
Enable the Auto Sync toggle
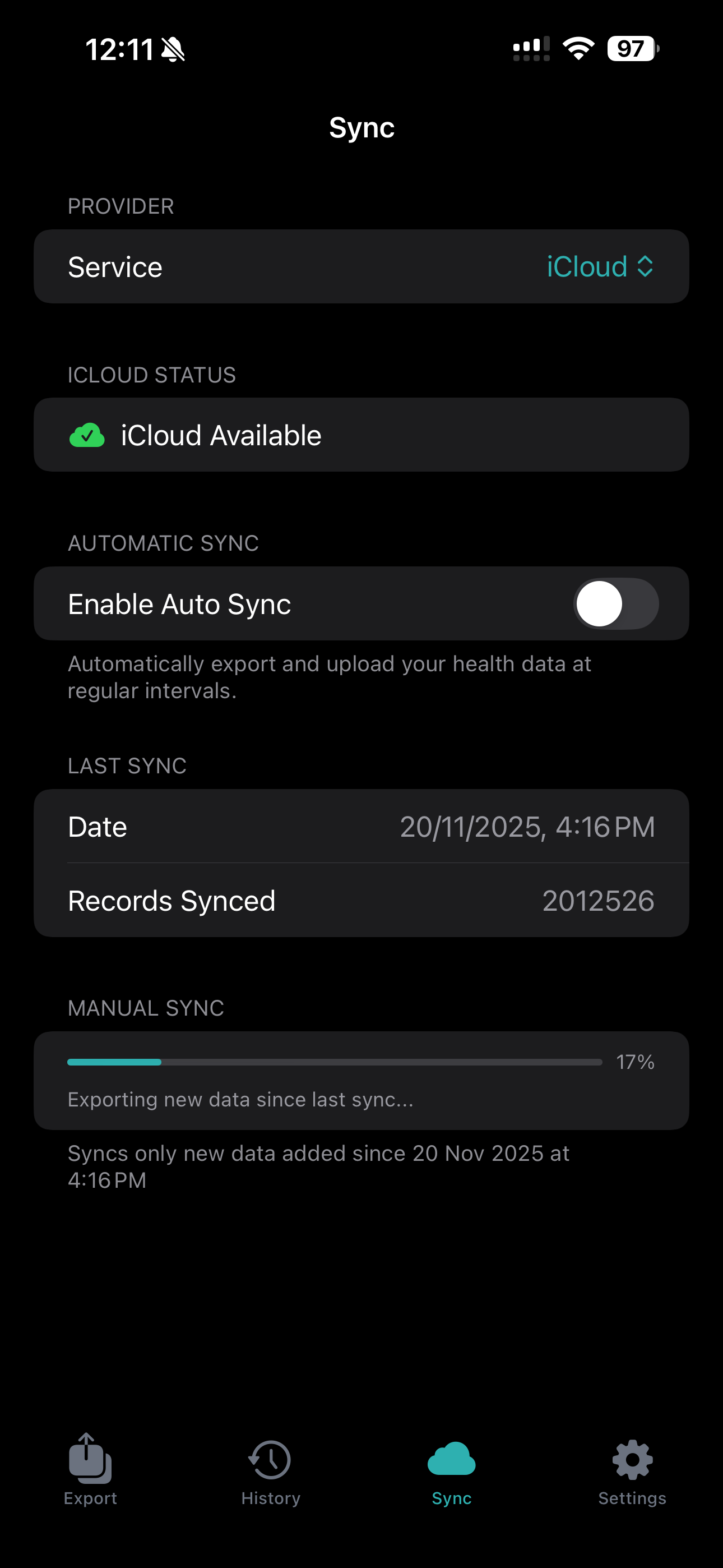pyautogui.click(x=615, y=603)
